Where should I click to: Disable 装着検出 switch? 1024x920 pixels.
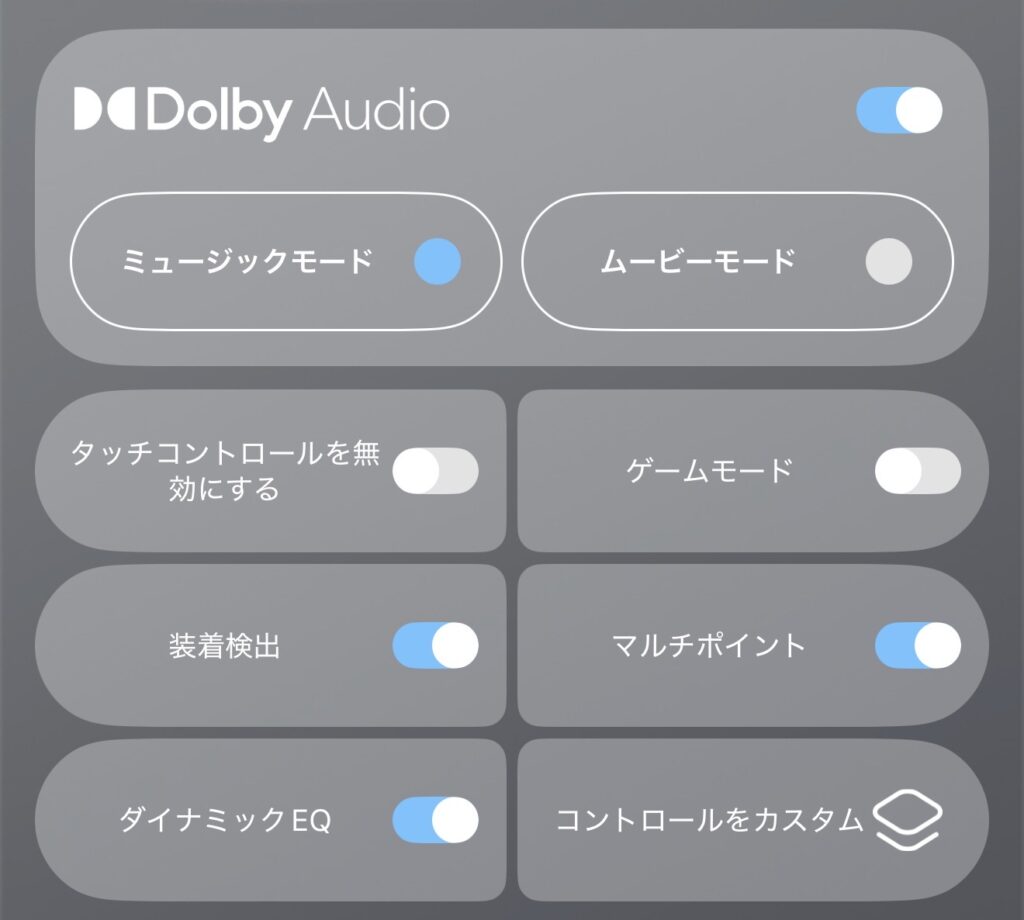[435, 646]
